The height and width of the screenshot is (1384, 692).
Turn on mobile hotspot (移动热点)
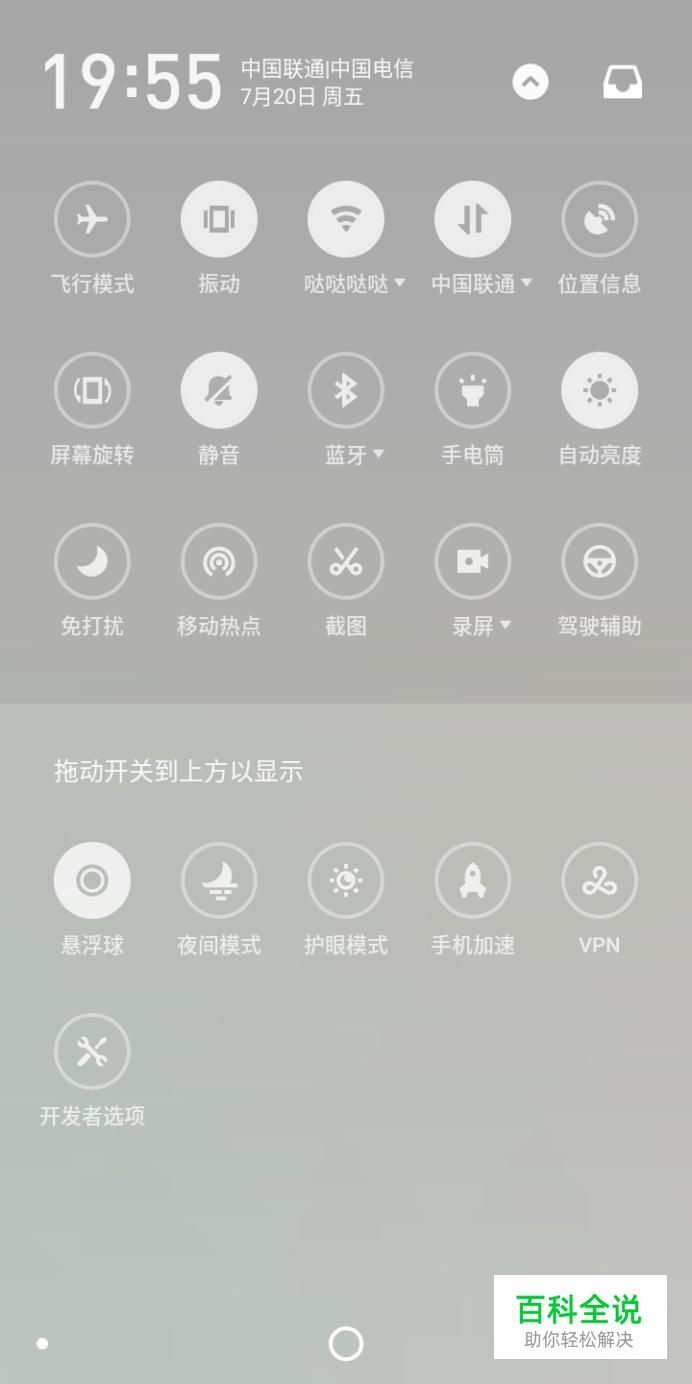pyautogui.click(x=219, y=561)
